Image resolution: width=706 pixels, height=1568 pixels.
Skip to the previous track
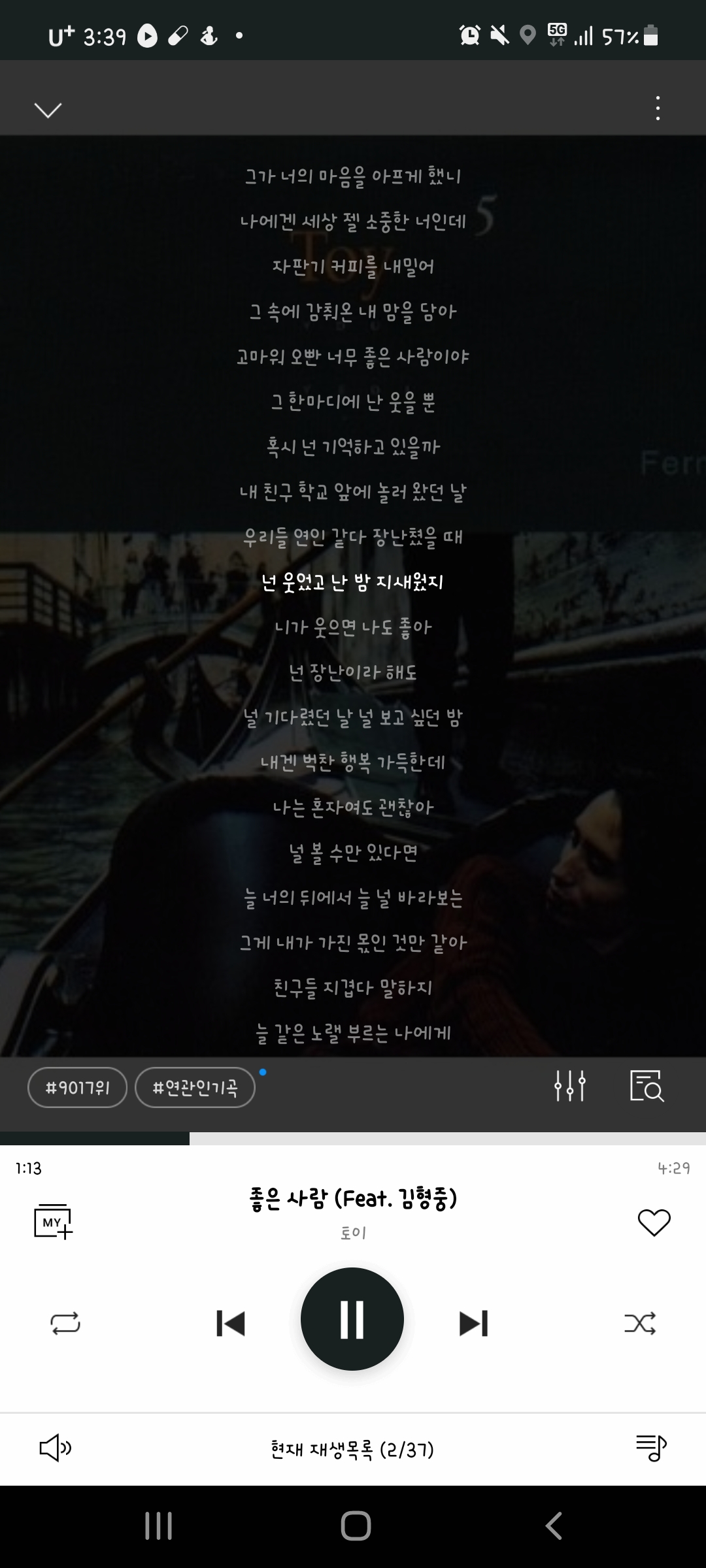(x=231, y=1324)
